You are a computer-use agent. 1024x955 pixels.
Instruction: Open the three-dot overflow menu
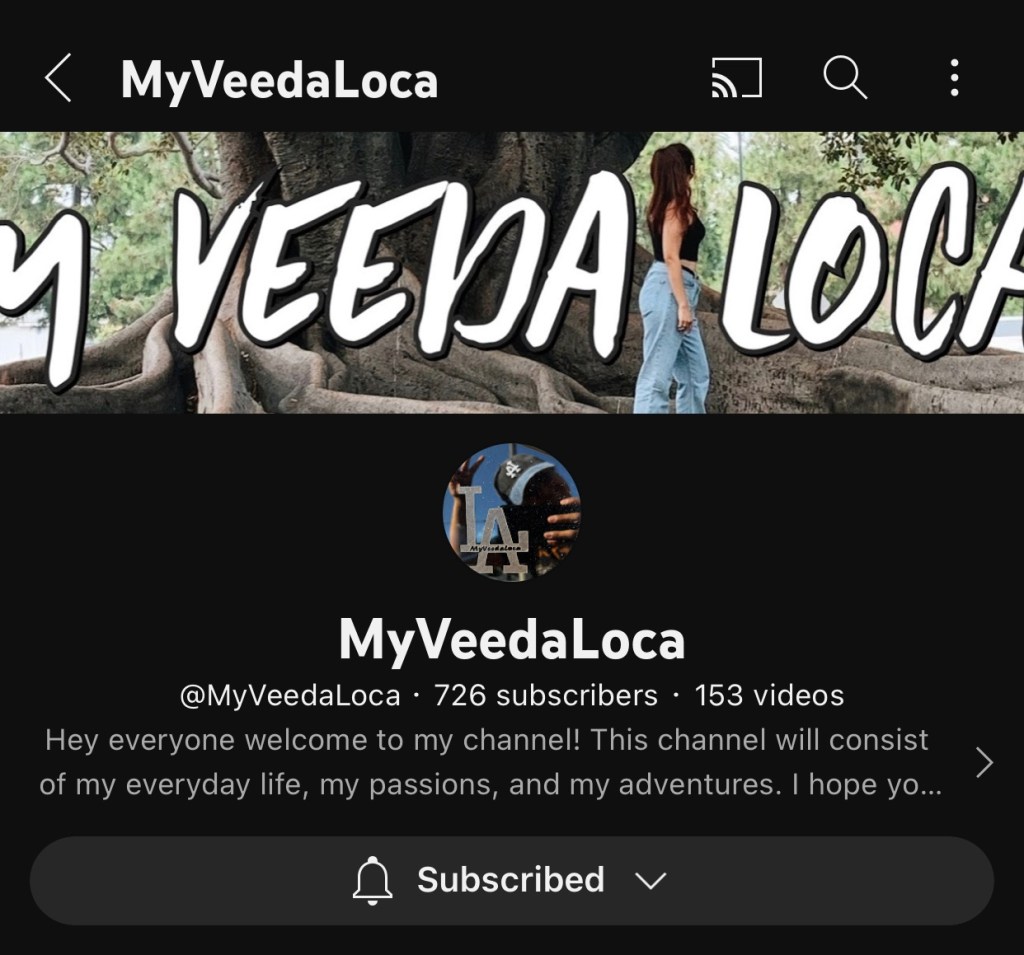pos(954,78)
